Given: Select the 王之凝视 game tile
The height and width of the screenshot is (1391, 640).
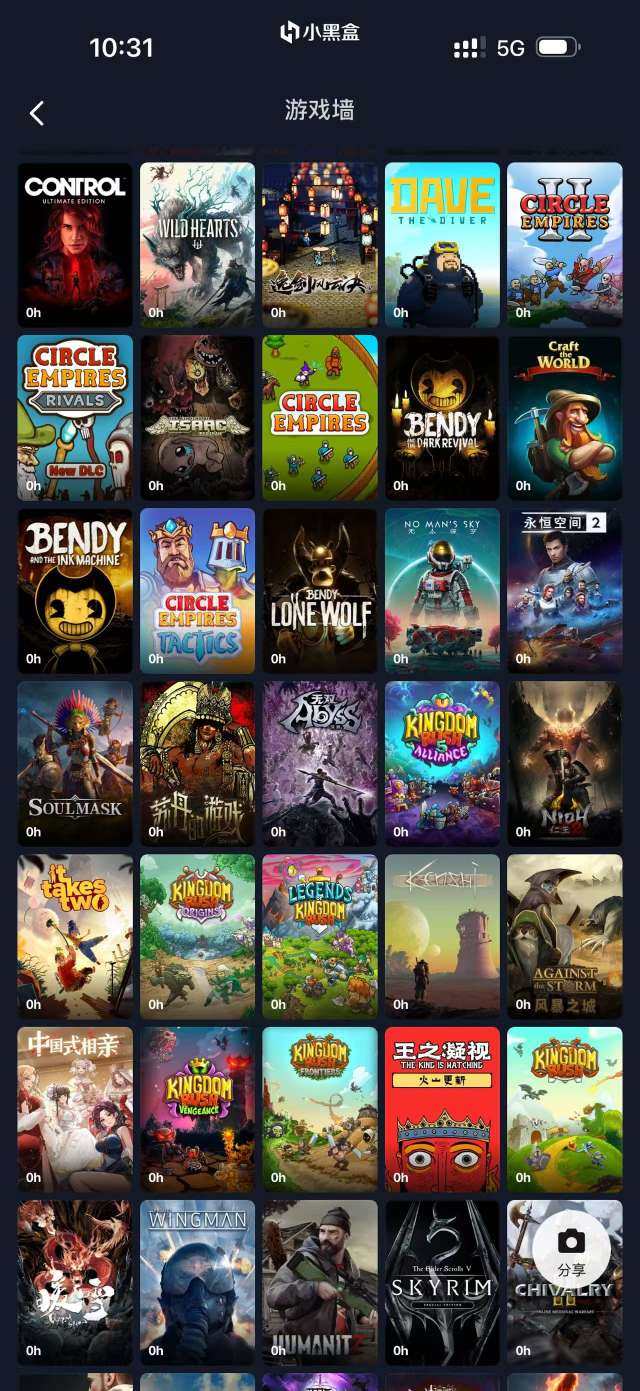Looking at the screenshot, I should [442, 1110].
